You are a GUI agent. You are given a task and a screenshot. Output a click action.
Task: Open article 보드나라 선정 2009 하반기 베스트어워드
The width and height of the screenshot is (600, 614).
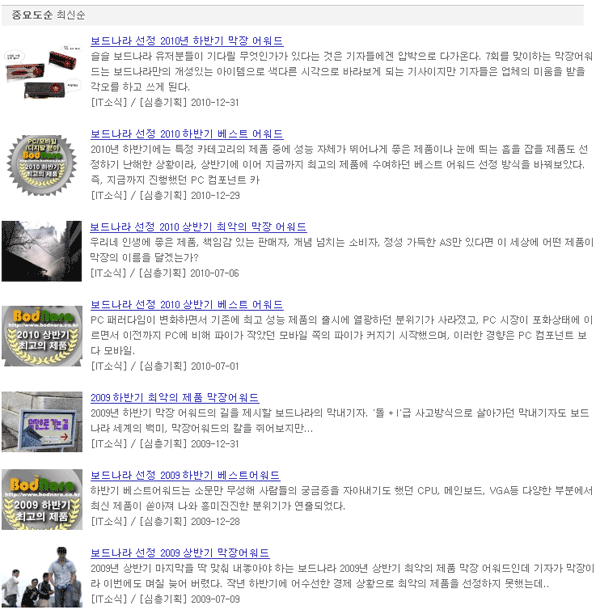(x=185, y=475)
